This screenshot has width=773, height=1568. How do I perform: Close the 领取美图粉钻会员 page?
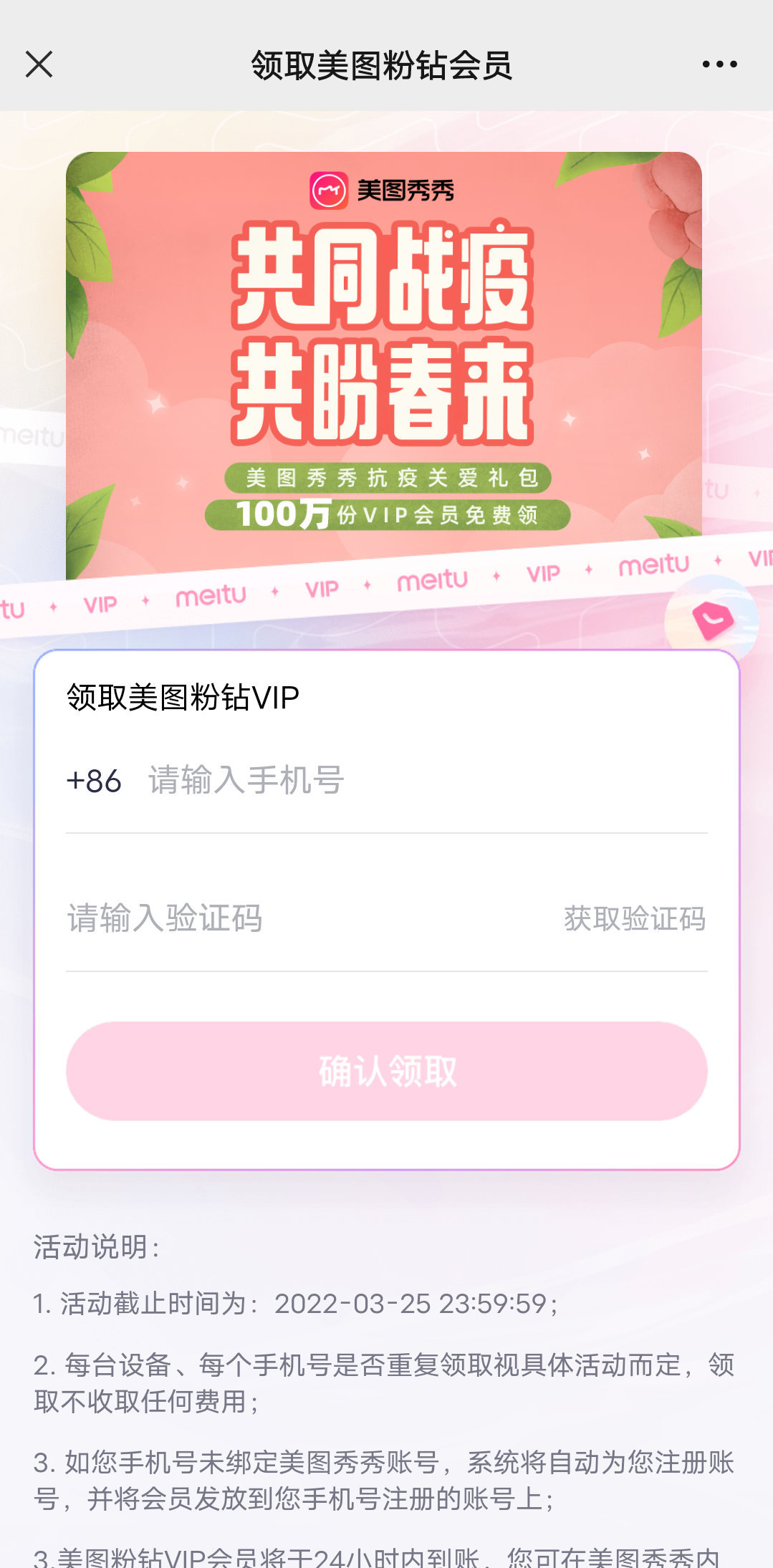tap(39, 64)
